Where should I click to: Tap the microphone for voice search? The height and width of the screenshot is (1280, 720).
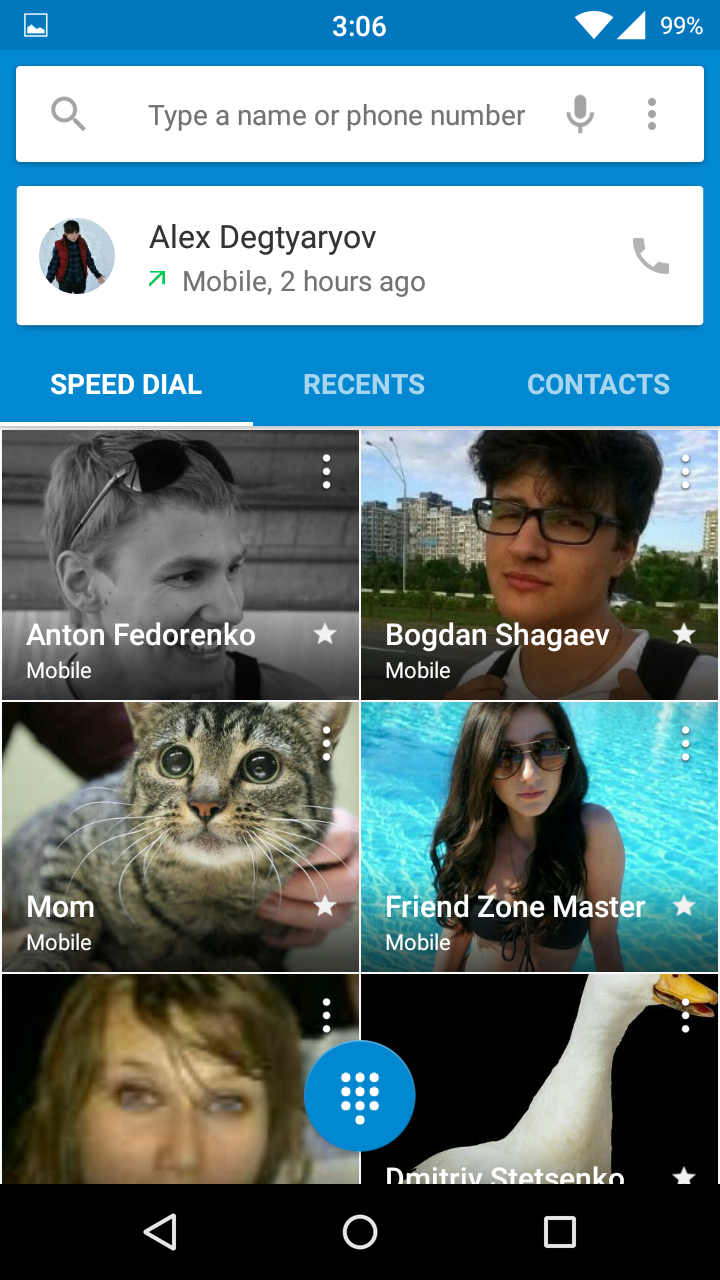580,114
